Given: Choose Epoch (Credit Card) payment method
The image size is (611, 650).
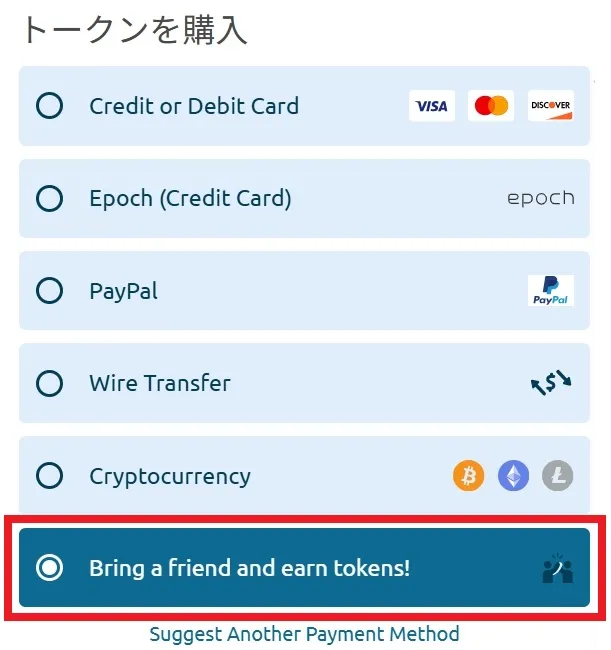Looking at the screenshot, I should point(49,199).
